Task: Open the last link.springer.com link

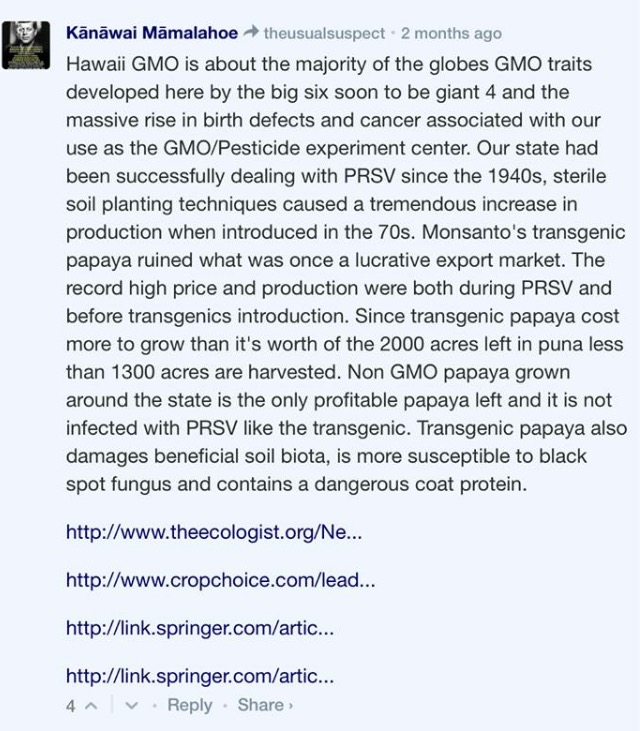Action: (199, 675)
